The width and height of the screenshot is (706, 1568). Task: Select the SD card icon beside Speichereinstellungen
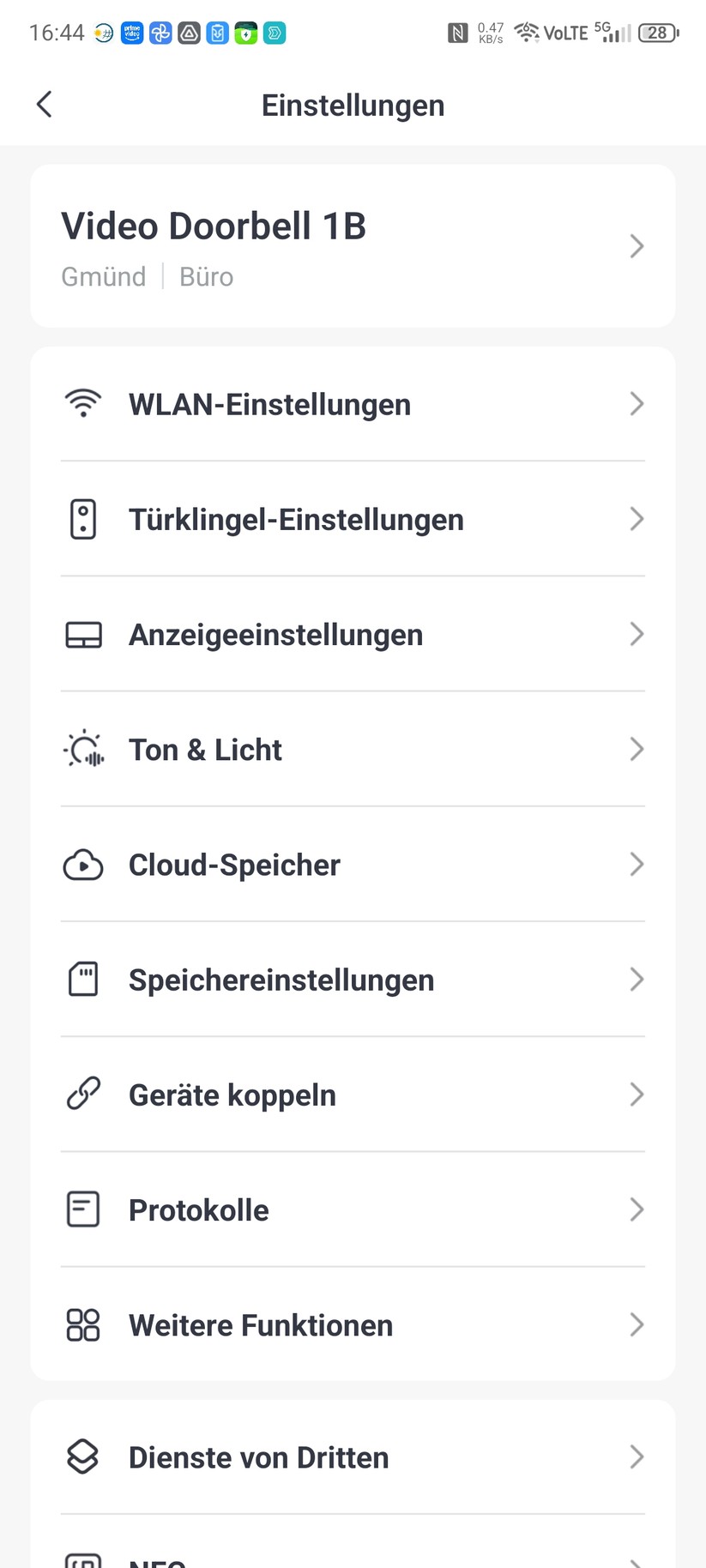point(82,980)
